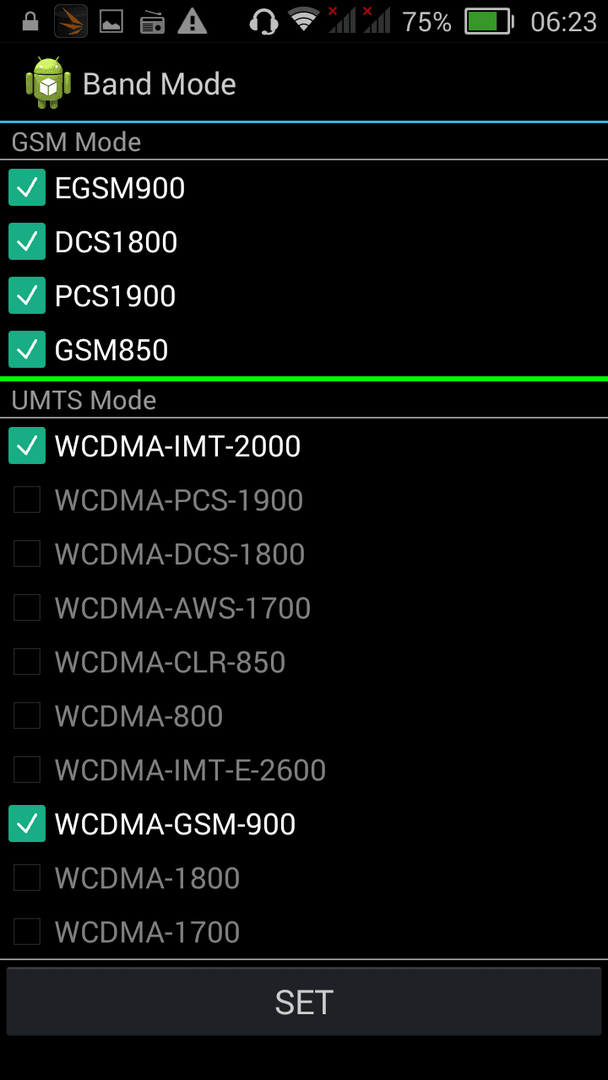Check the WCDMA-DCS-1800 option
Image resolution: width=608 pixels, height=1080 pixels.
click(27, 554)
